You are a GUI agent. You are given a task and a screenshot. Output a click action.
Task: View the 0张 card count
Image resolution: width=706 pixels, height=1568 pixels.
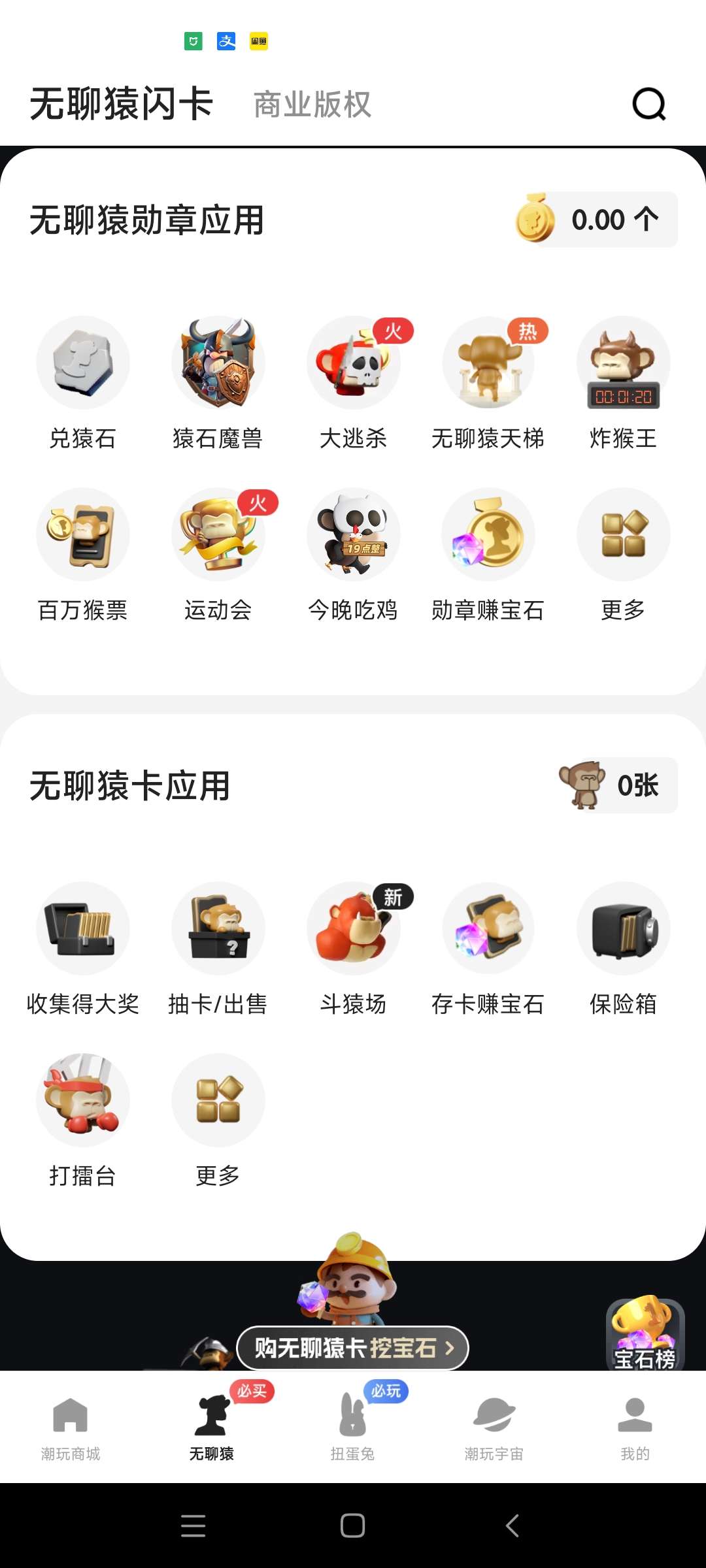(x=618, y=785)
